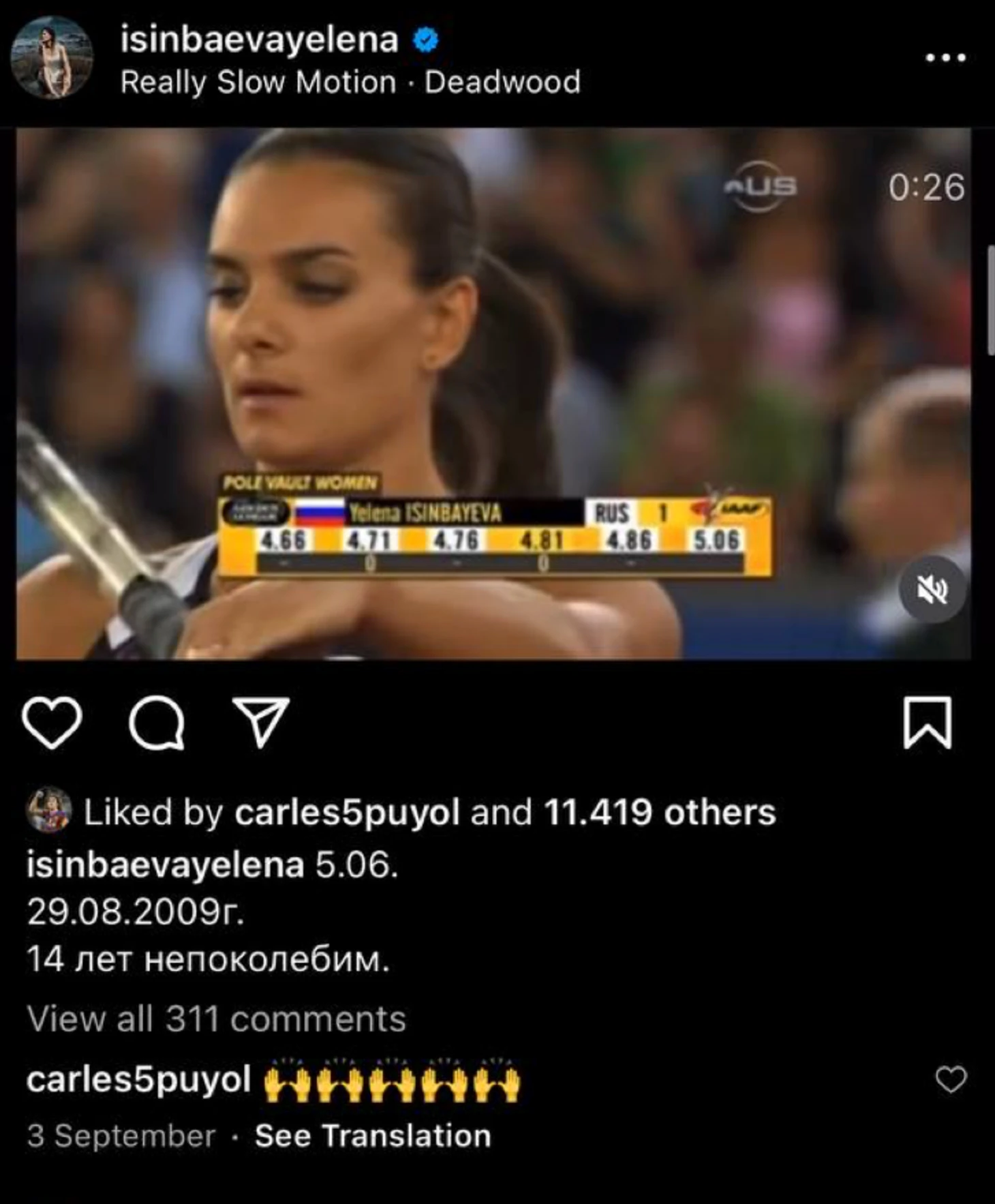Open carles5puyol's profile from the comment

point(138,1080)
